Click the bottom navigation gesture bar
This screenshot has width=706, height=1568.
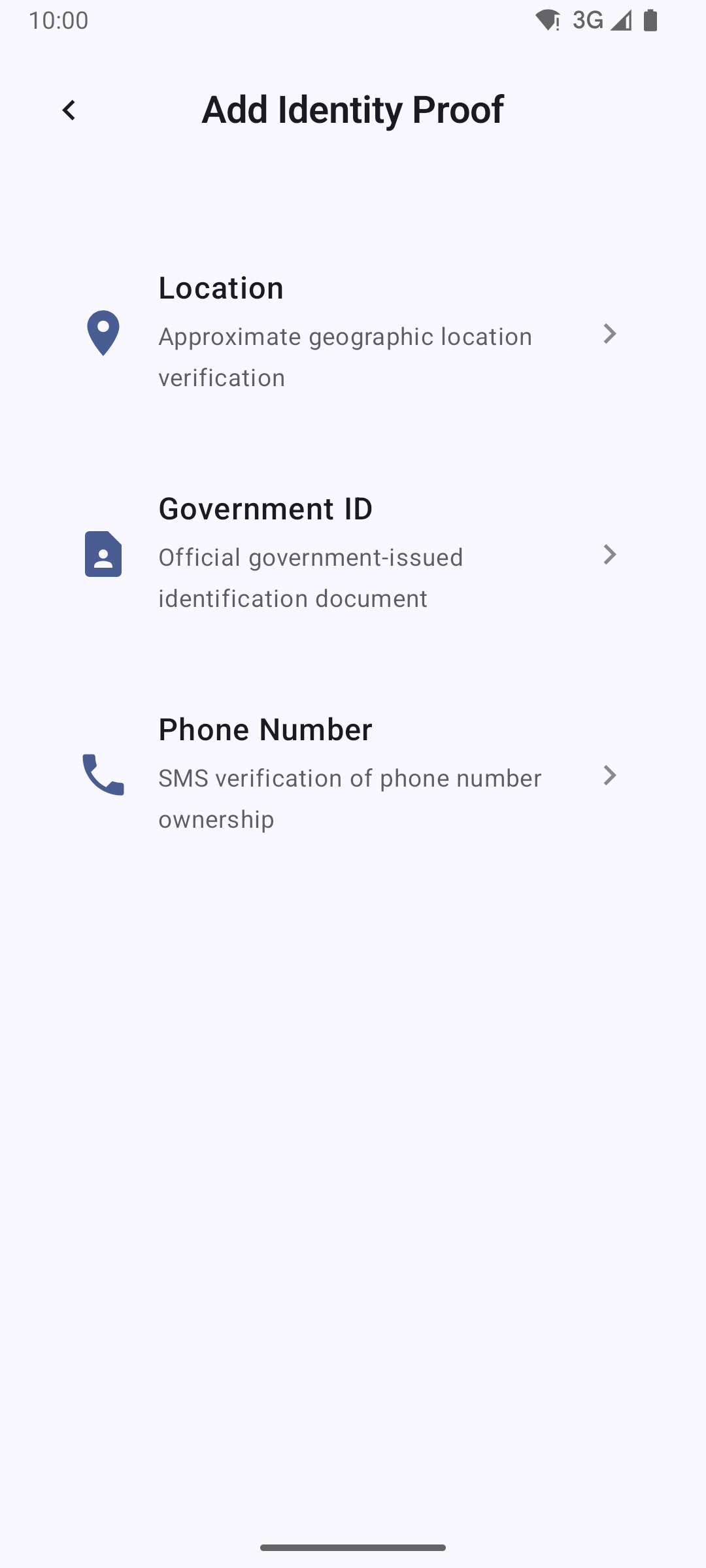tap(352, 1546)
